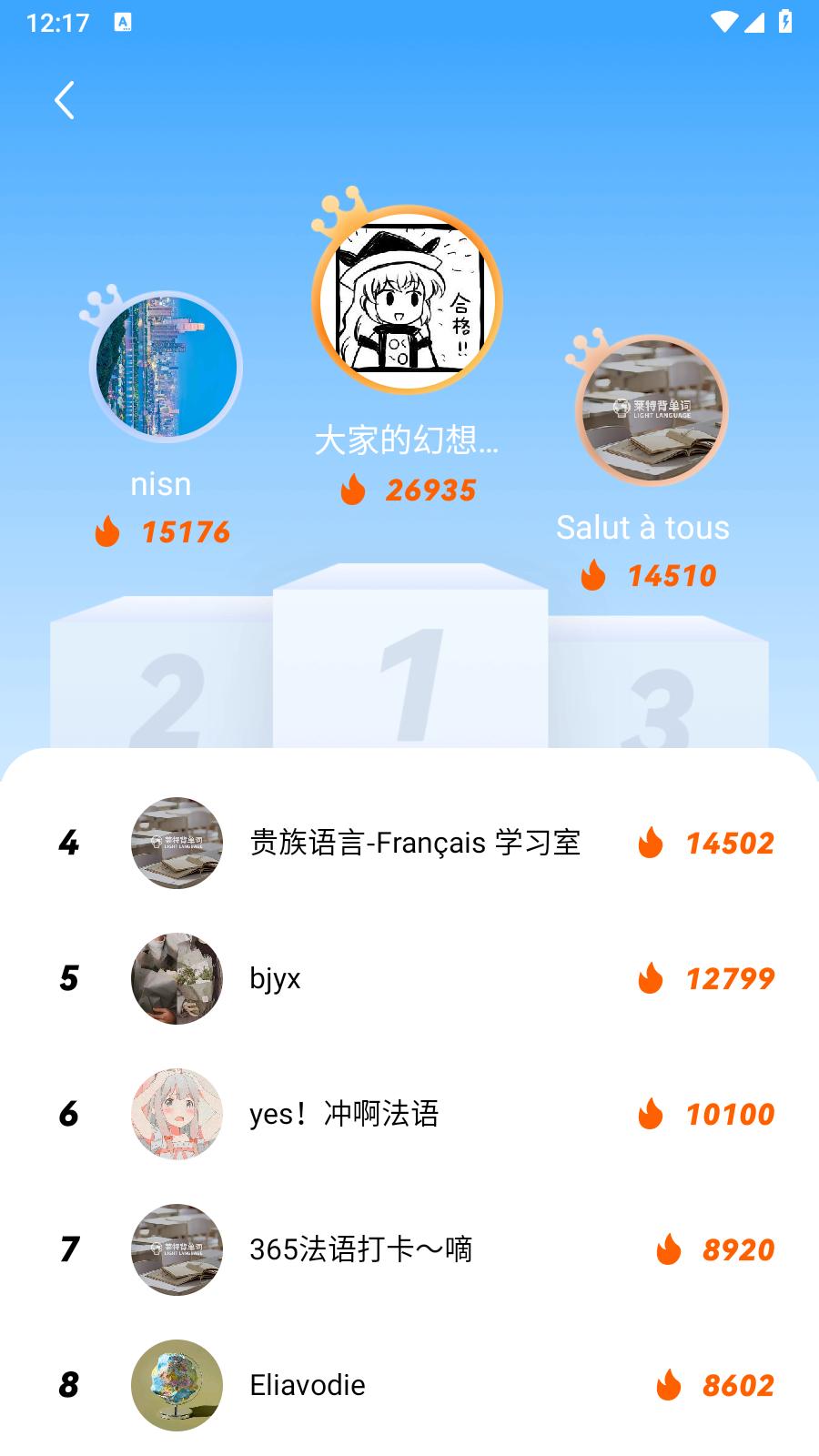Select the flame icon beside Salut à tous
The image size is (819, 1456).
pyautogui.click(x=594, y=575)
